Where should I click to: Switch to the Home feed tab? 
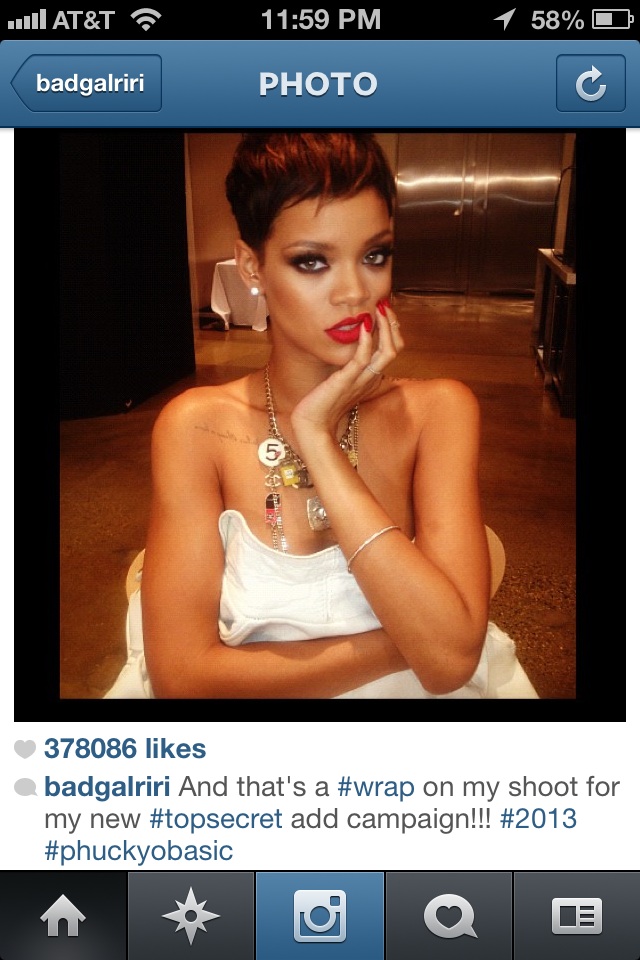(x=63, y=915)
